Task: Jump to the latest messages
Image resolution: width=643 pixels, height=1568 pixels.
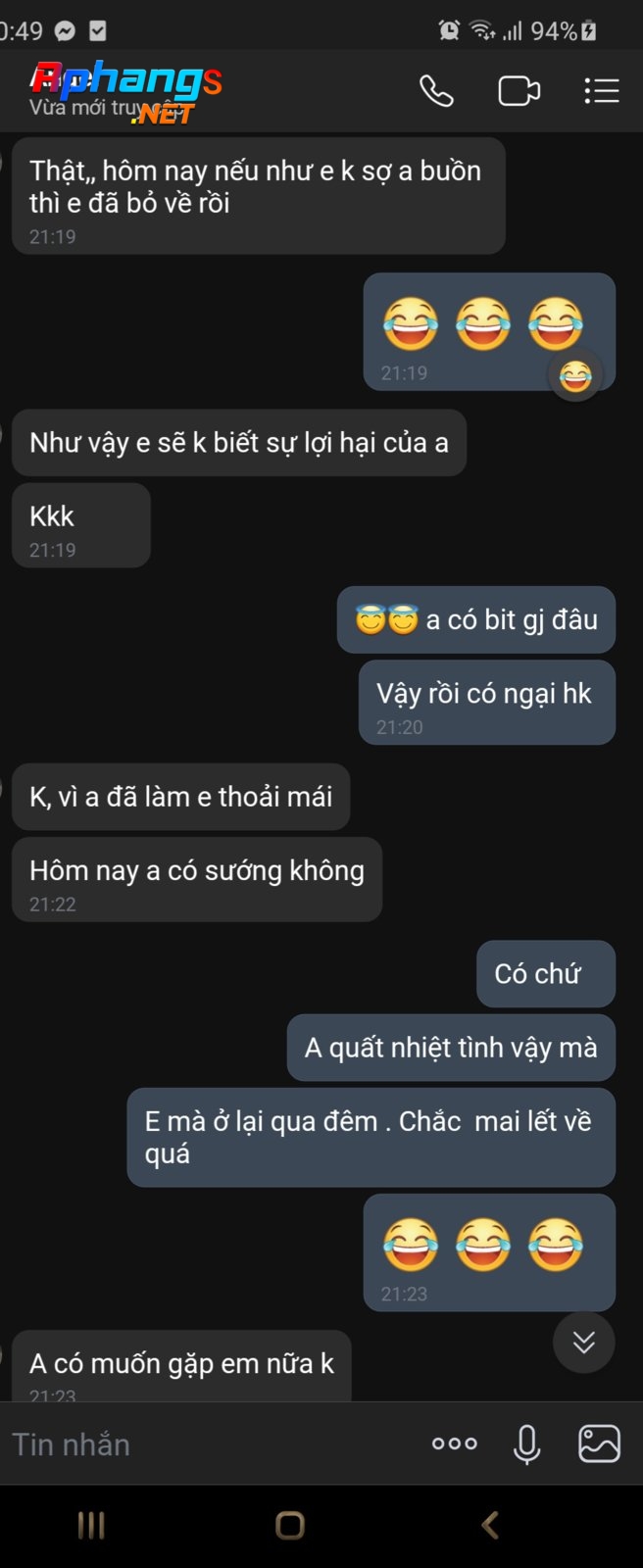Action: tap(583, 1342)
